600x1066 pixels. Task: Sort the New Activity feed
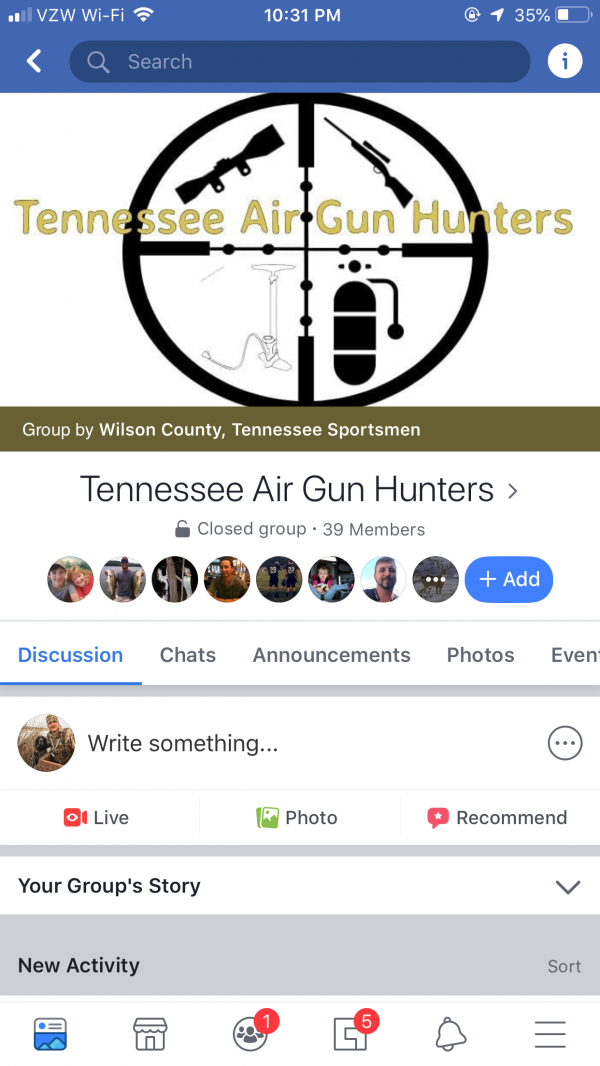click(564, 966)
